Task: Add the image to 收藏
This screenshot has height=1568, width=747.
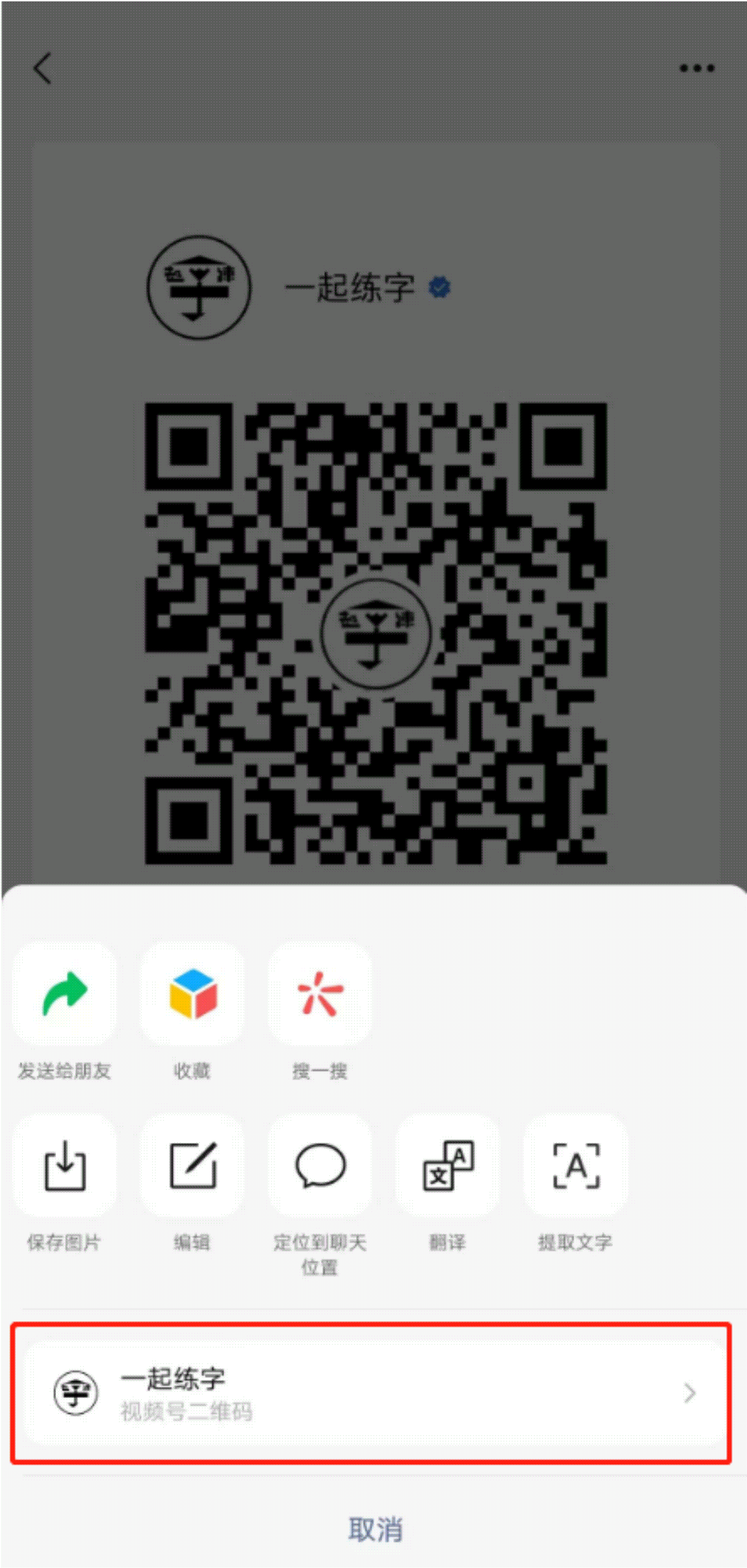Action: coord(192,994)
